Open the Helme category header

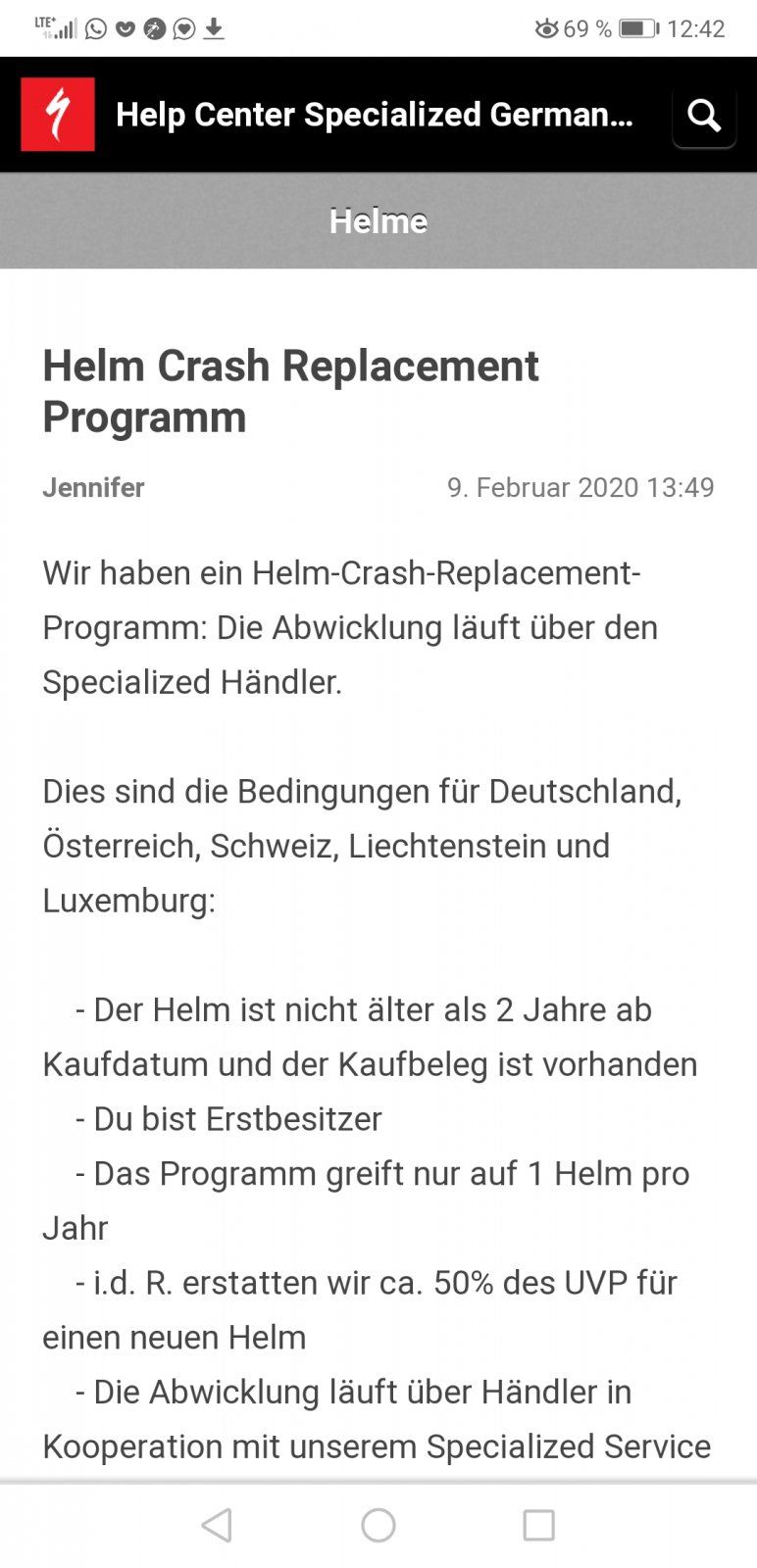(x=378, y=221)
